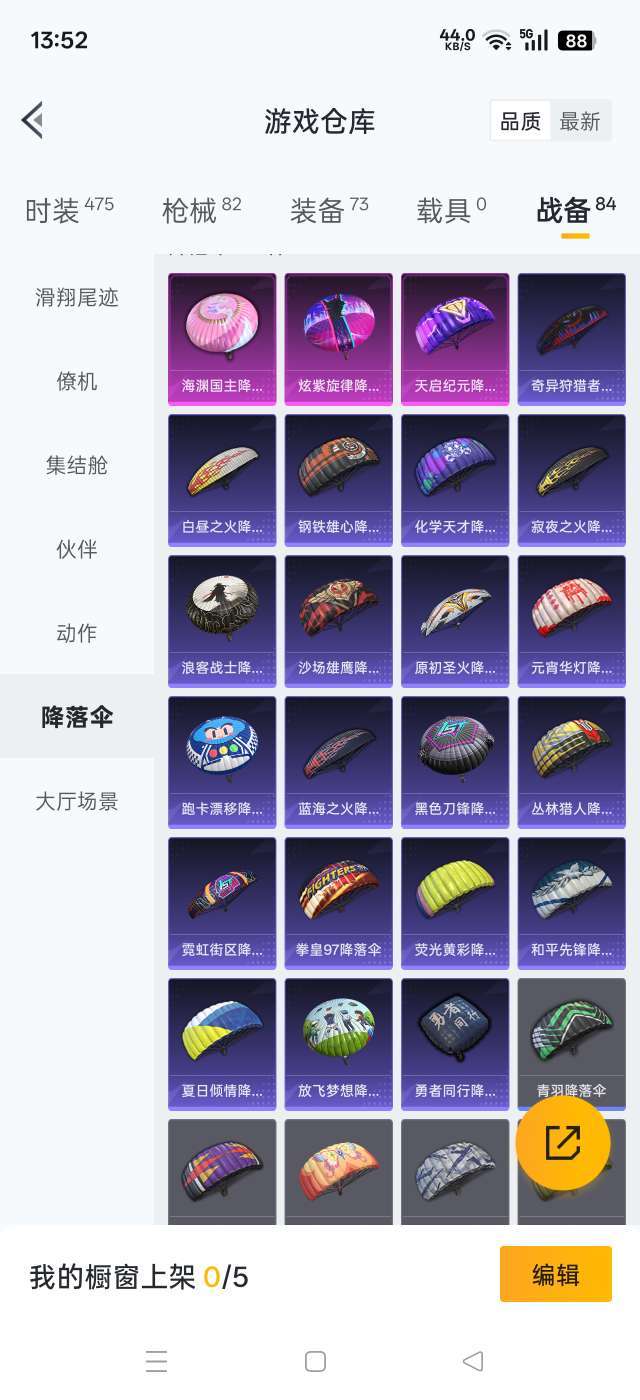Tap the 编辑 button
Image resolution: width=640 pixels, height=1400 pixels.
pyautogui.click(x=555, y=1274)
